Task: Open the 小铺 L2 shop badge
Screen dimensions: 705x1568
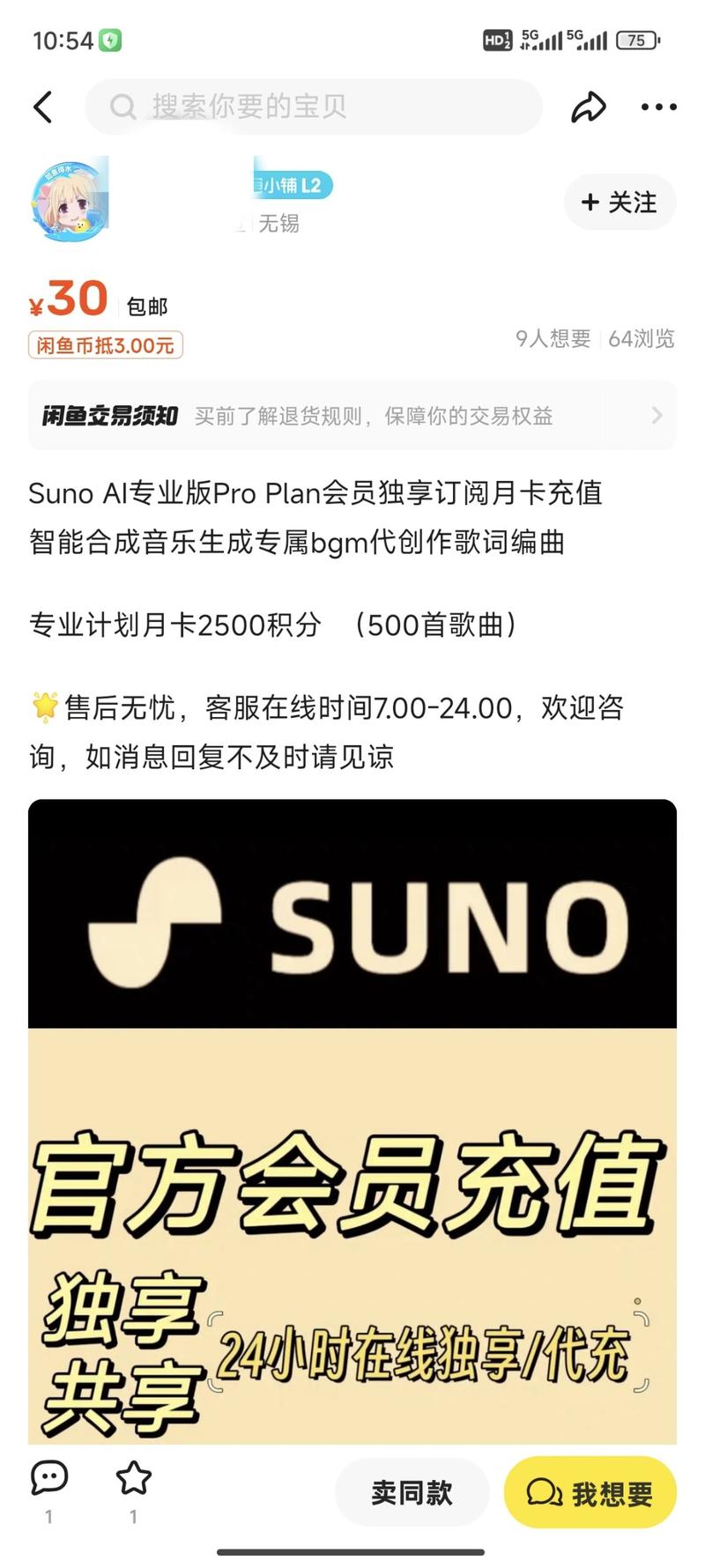Action: point(291,185)
